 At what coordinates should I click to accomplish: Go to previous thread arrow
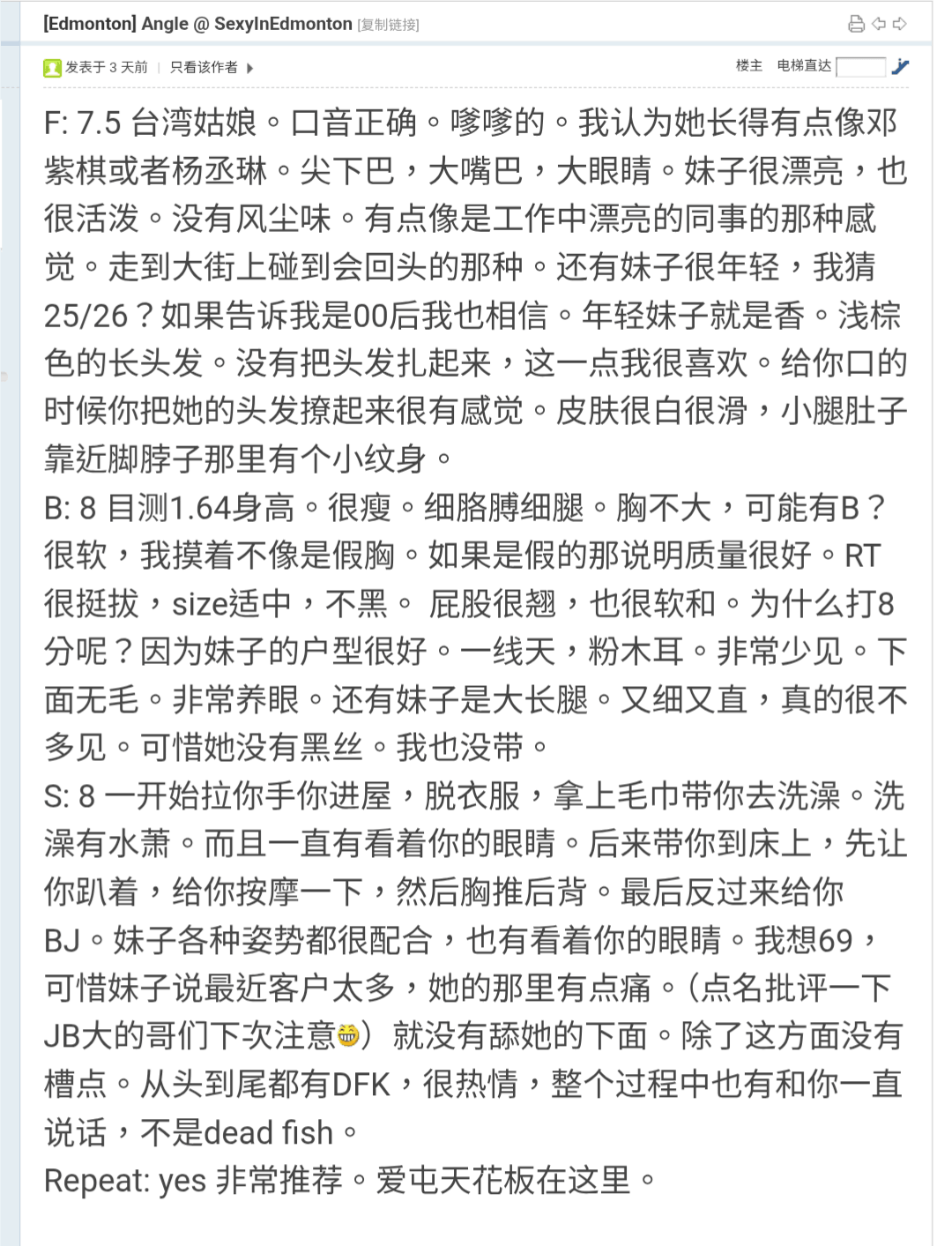point(879,24)
